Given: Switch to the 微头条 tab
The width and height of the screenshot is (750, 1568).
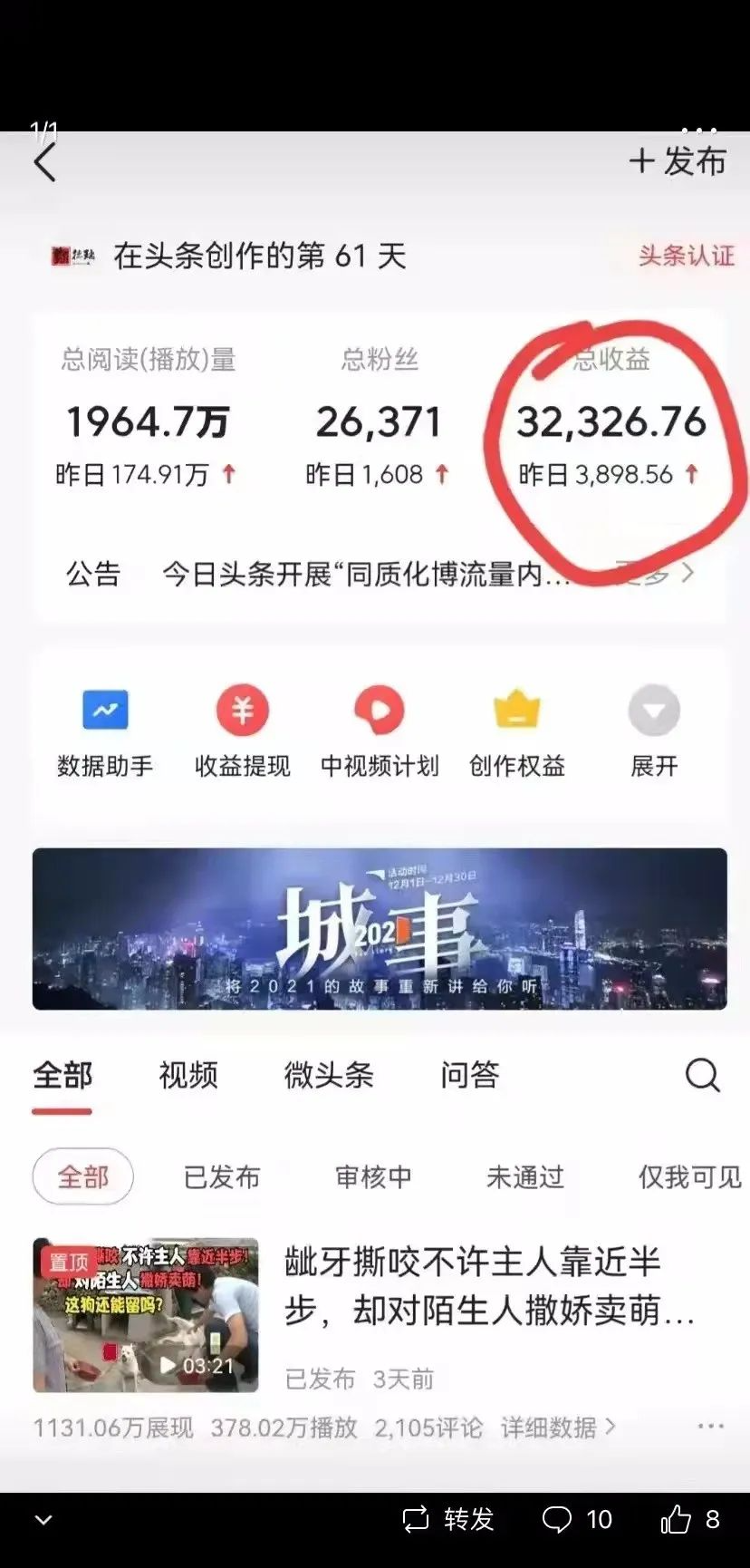Looking at the screenshot, I should coord(328,1076).
